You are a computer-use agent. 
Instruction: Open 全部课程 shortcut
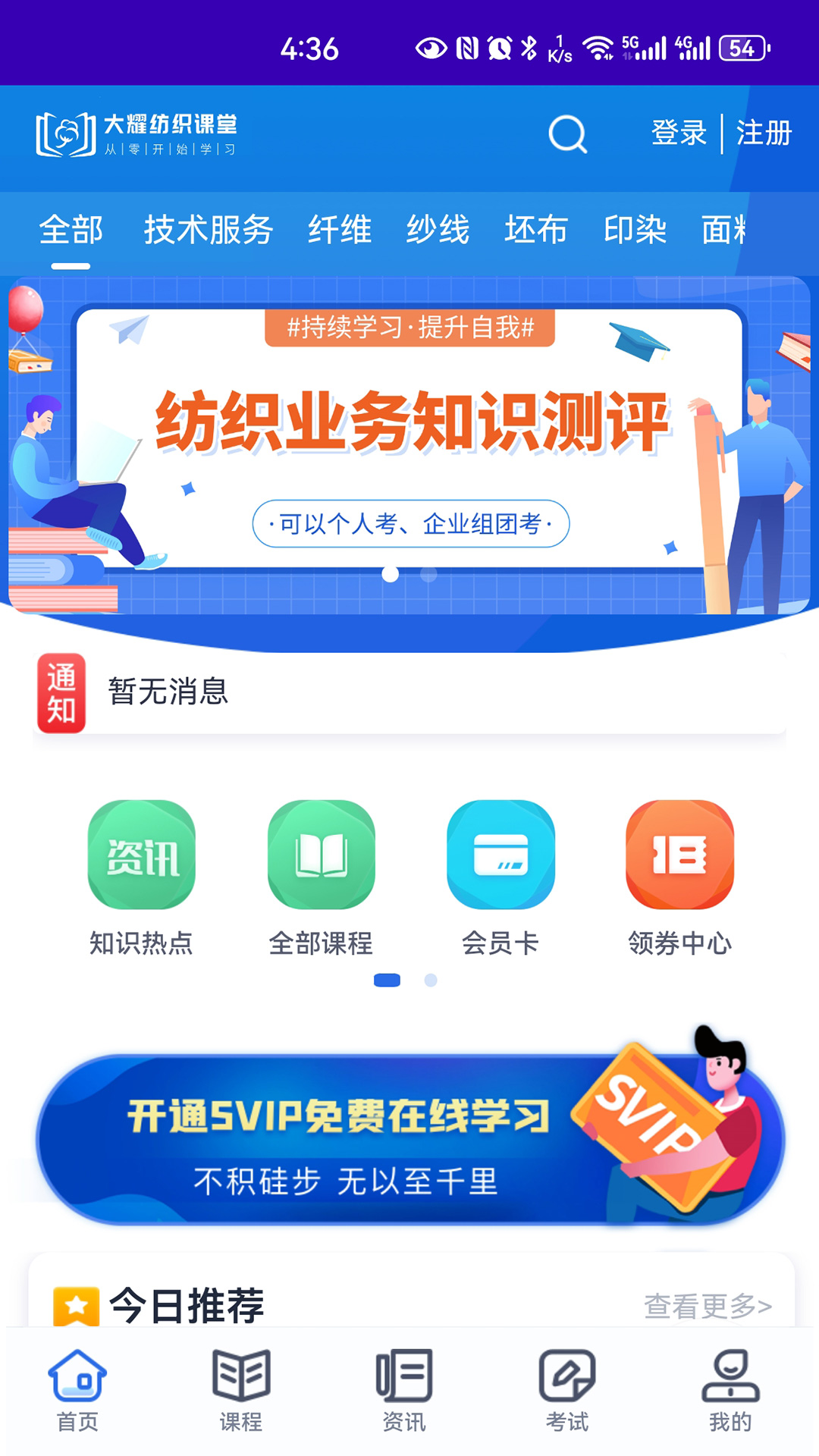pos(321,877)
